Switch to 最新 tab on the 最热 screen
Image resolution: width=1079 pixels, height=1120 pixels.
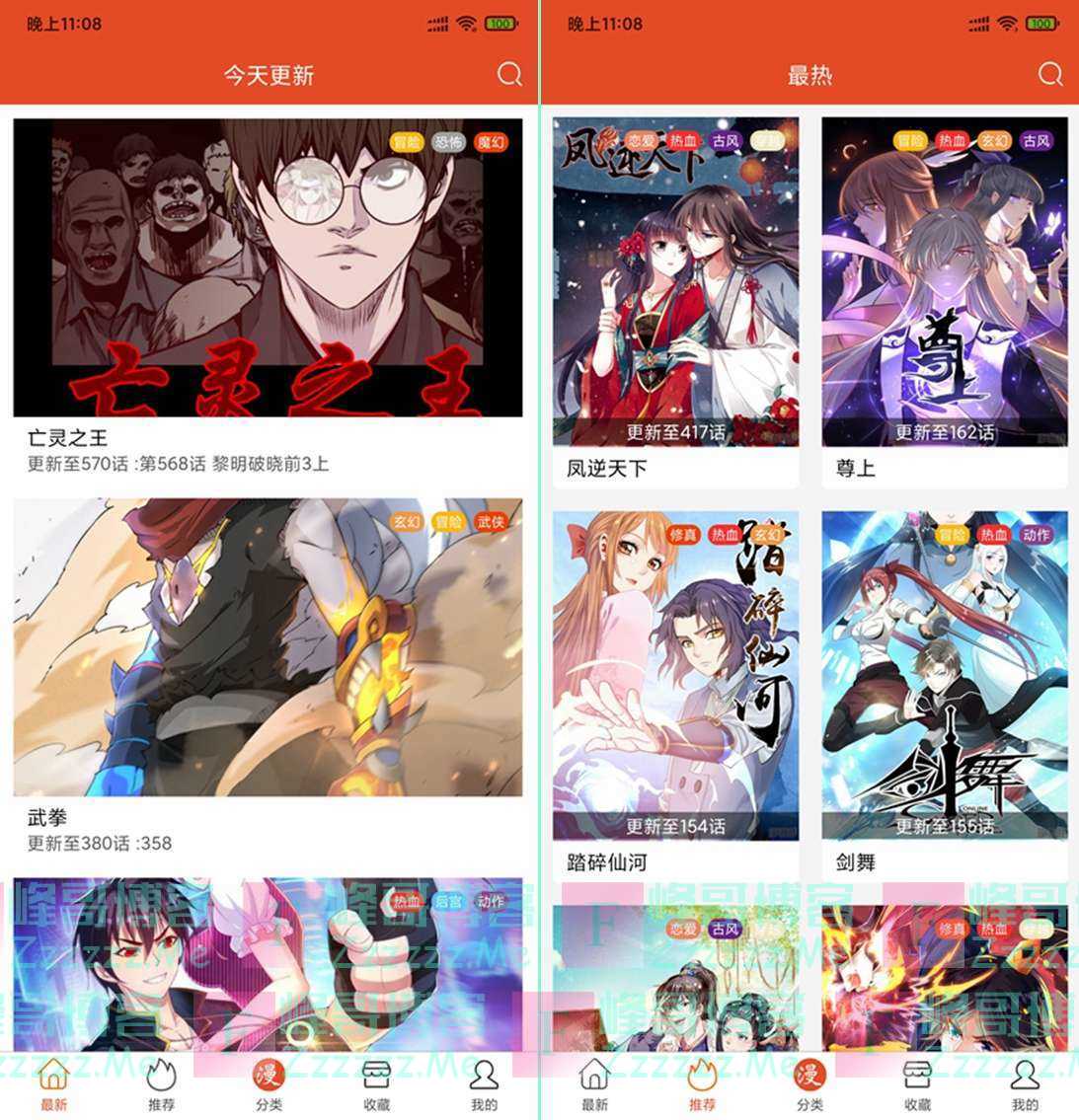[x=594, y=1084]
